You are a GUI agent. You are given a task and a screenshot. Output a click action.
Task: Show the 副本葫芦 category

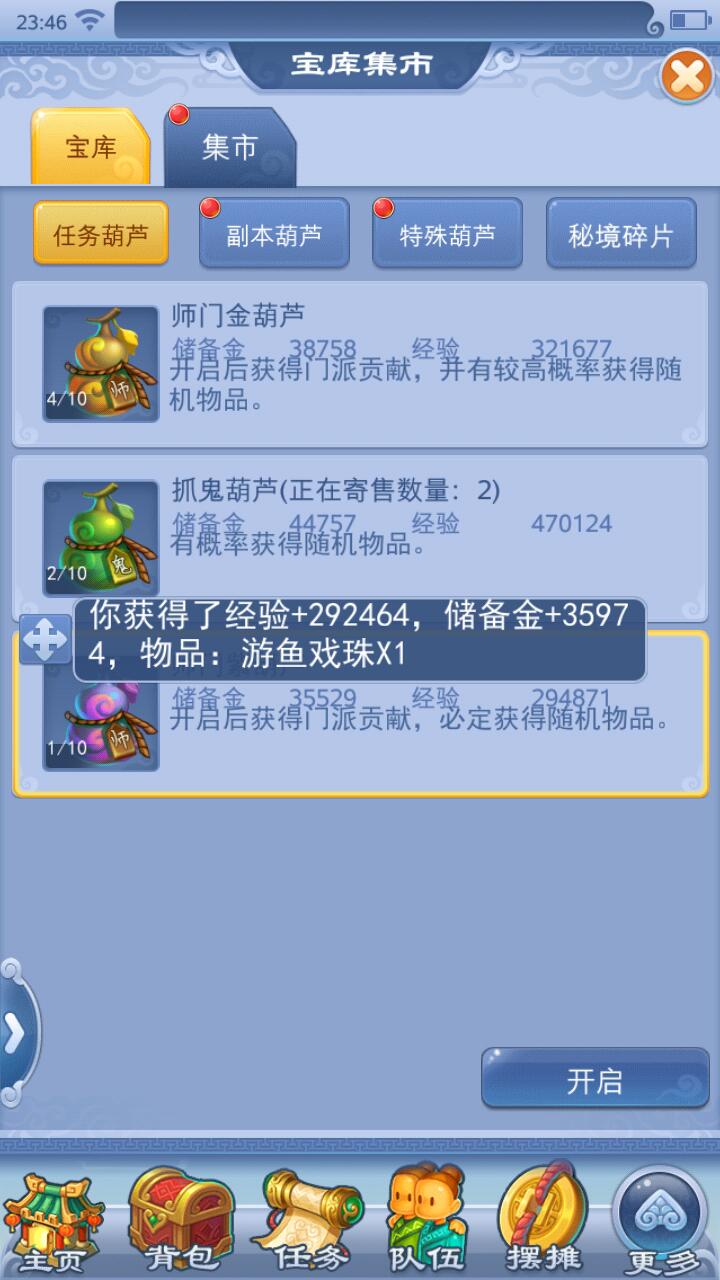(x=274, y=235)
